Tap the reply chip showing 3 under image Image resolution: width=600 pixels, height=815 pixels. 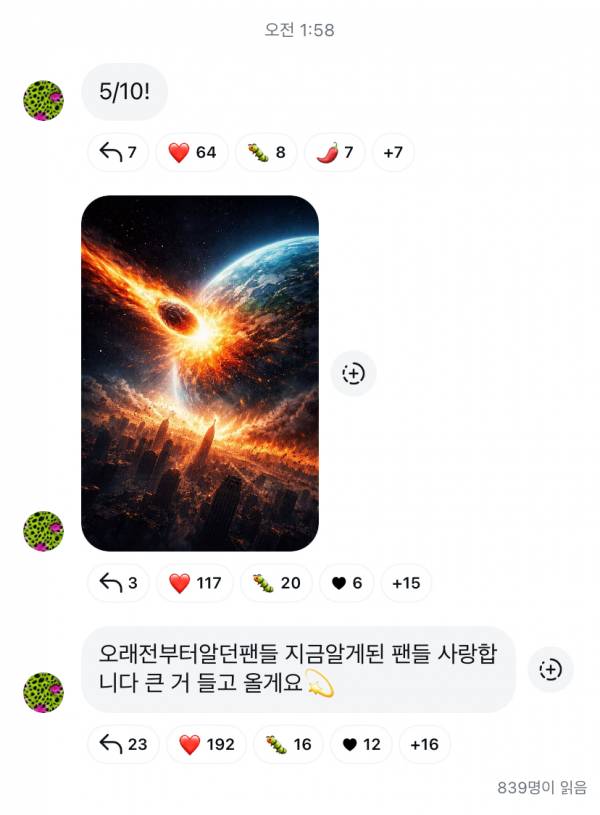pyautogui.click(x=118, y=583)
